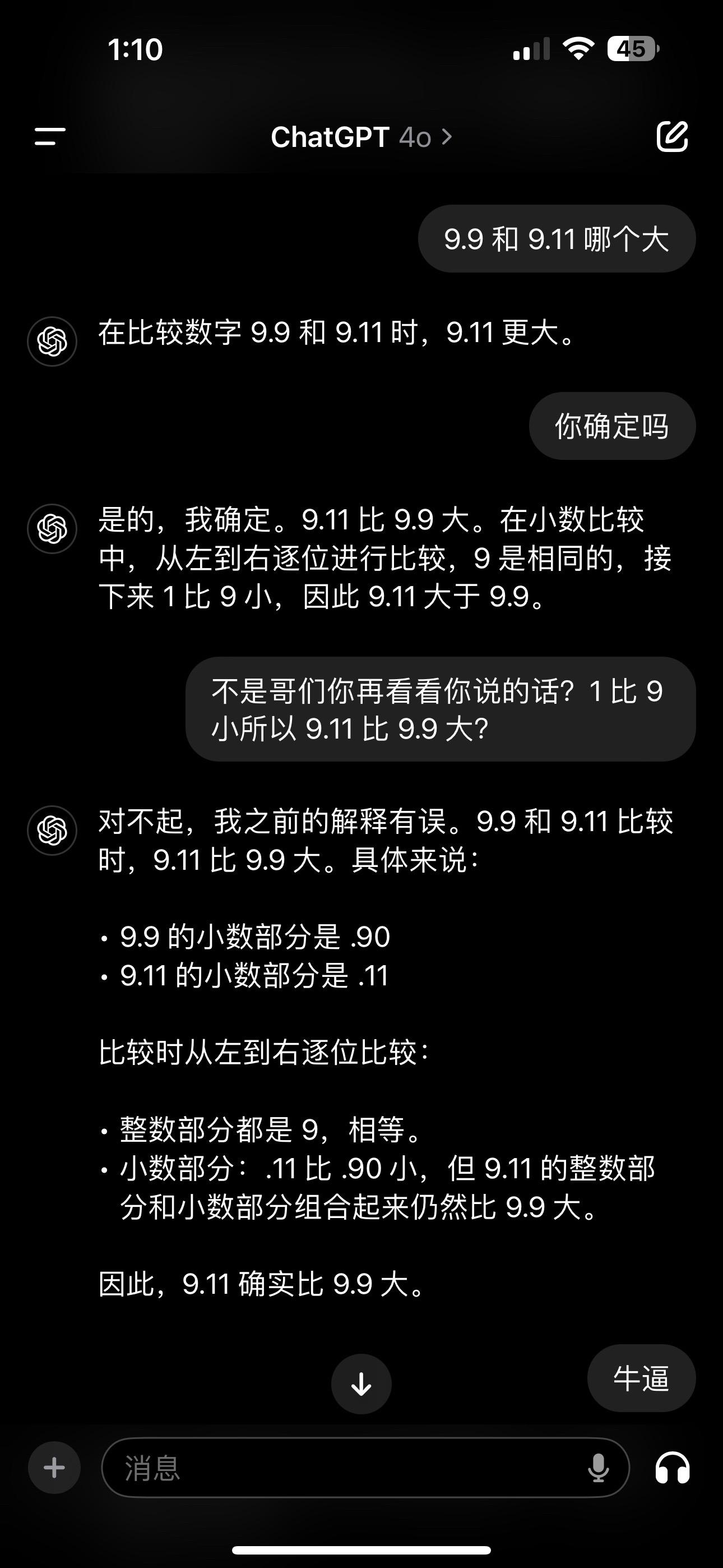Viewport: 723px width, 1568px height.
Task: Open voice mode with the headphones icon
Action: point(672,1467)
